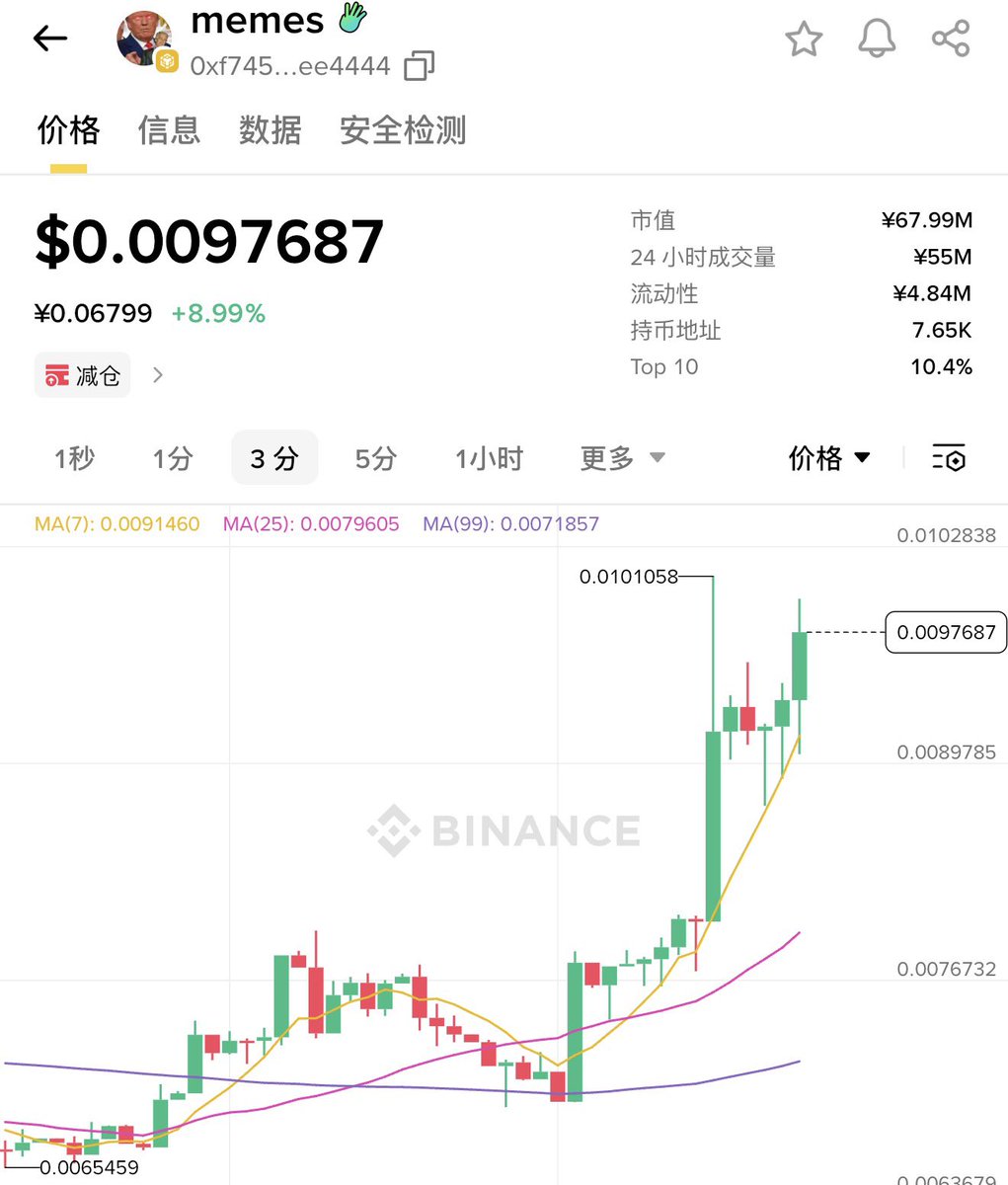
Task: Switch to the 信息 tab
Action: pyautogui.click(x=169, y=130)
